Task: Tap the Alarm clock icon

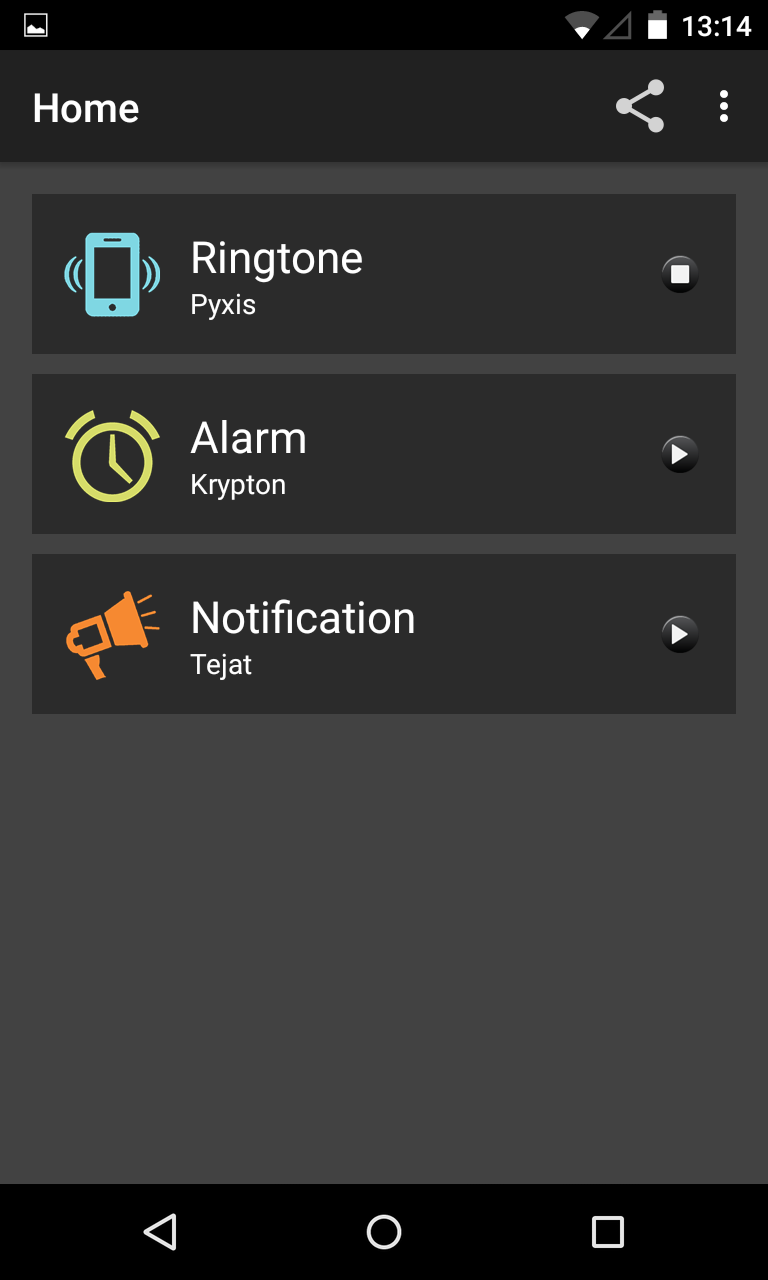Action: pos(112,453)
